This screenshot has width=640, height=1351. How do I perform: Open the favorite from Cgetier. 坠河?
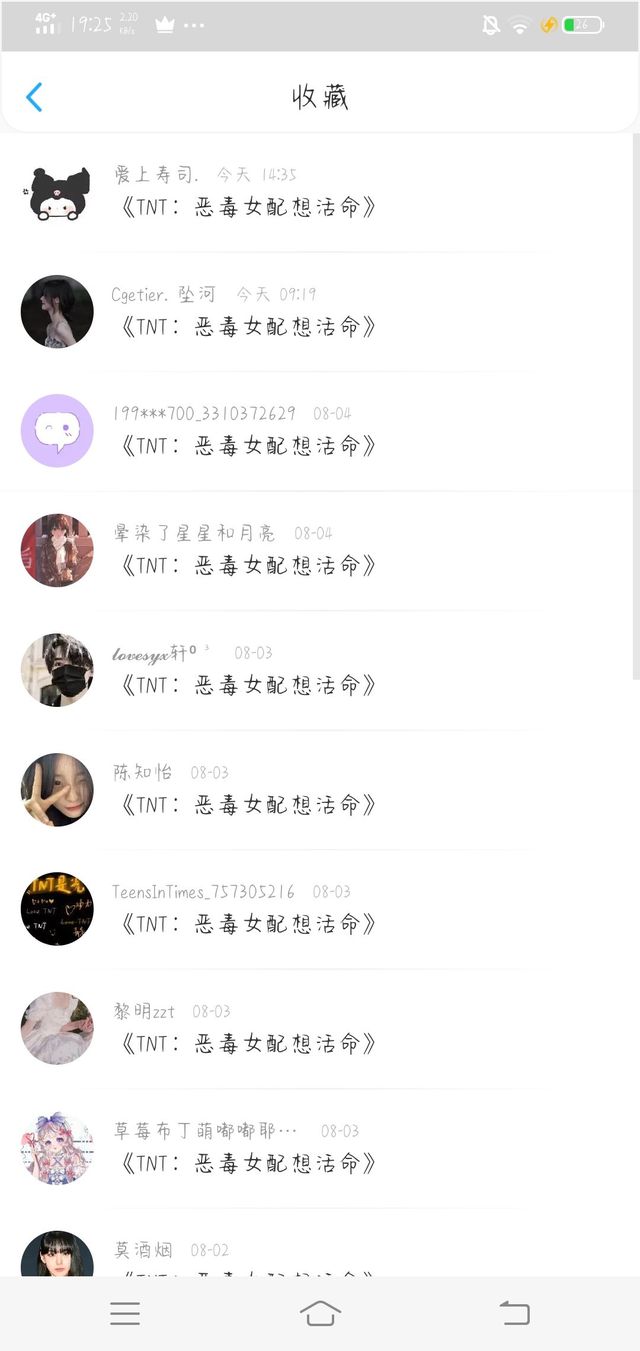[247, 327]
